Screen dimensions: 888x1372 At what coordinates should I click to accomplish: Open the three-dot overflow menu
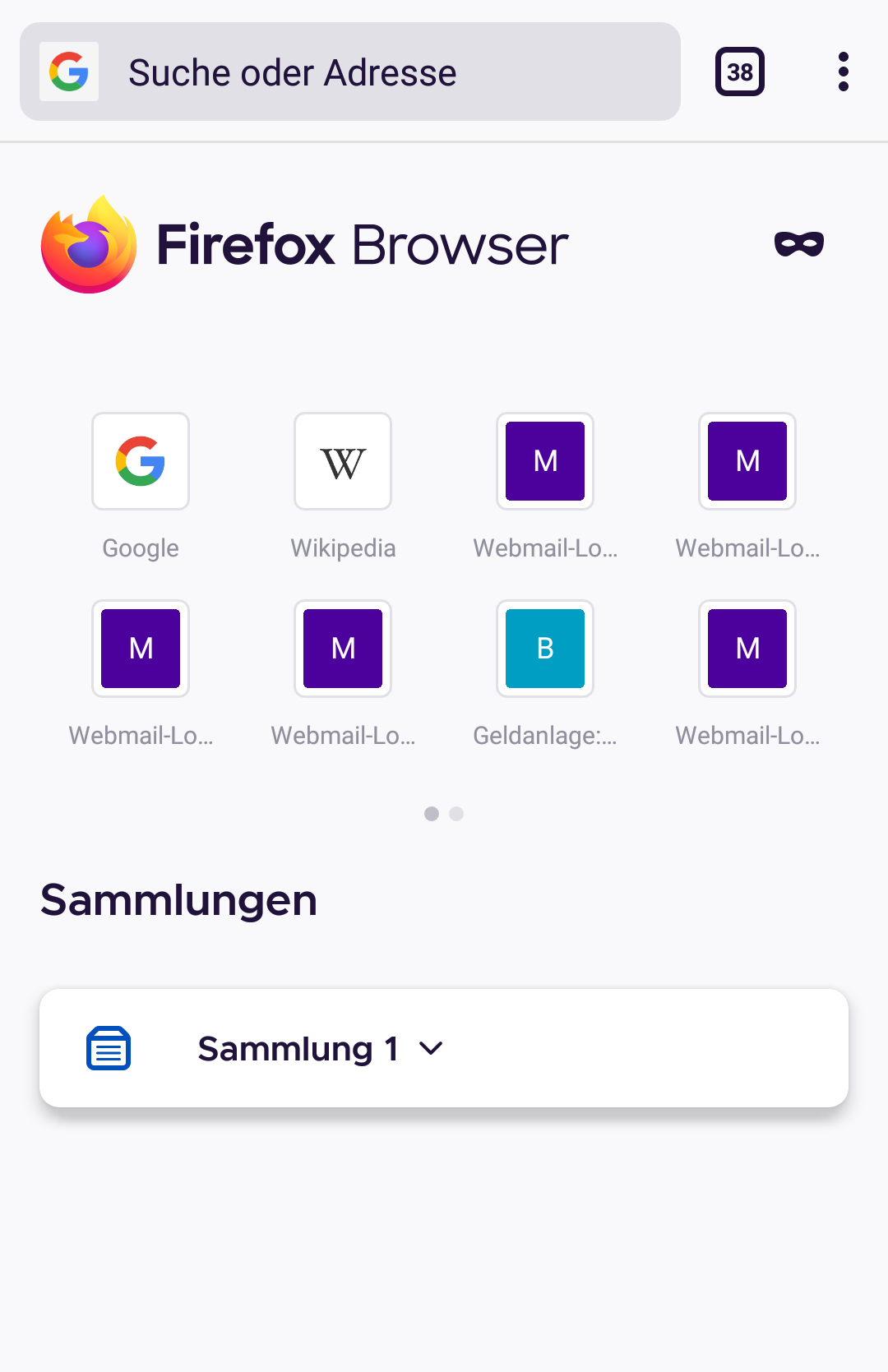tap(843, 72)
